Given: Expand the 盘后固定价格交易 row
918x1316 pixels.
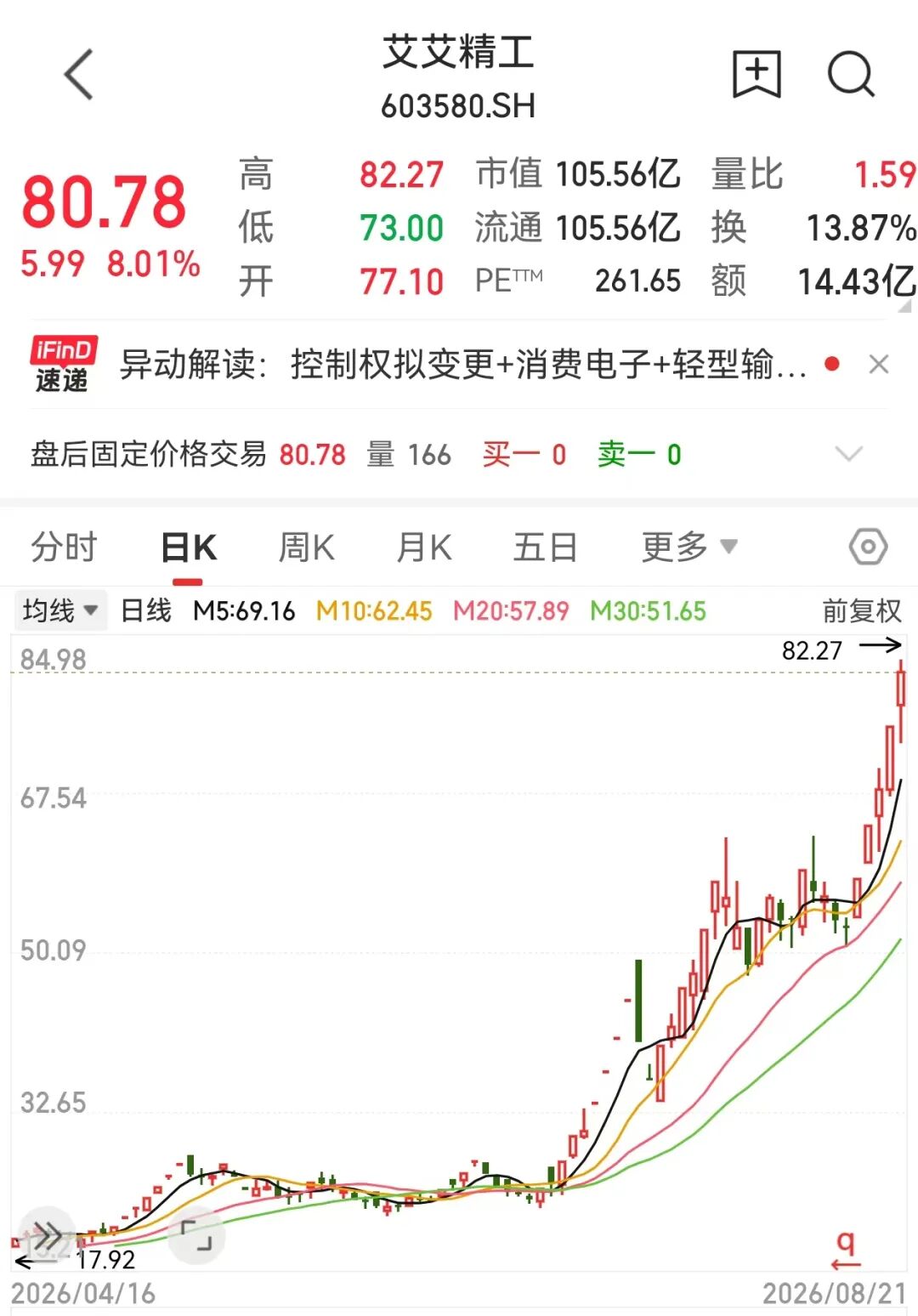Looking at the screenshot, I should (x=848, y=454).
